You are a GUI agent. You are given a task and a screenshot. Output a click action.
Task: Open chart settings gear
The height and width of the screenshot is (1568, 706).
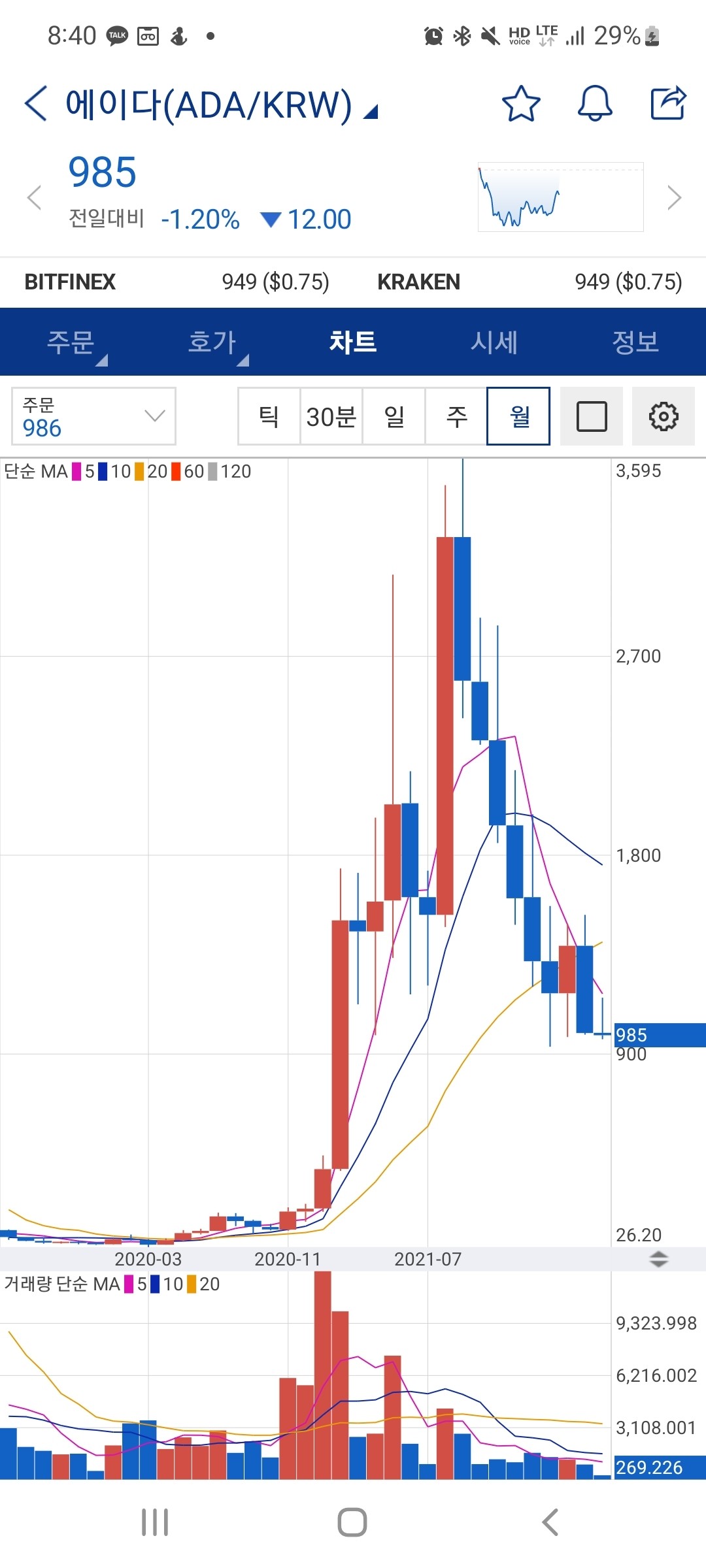663,416
